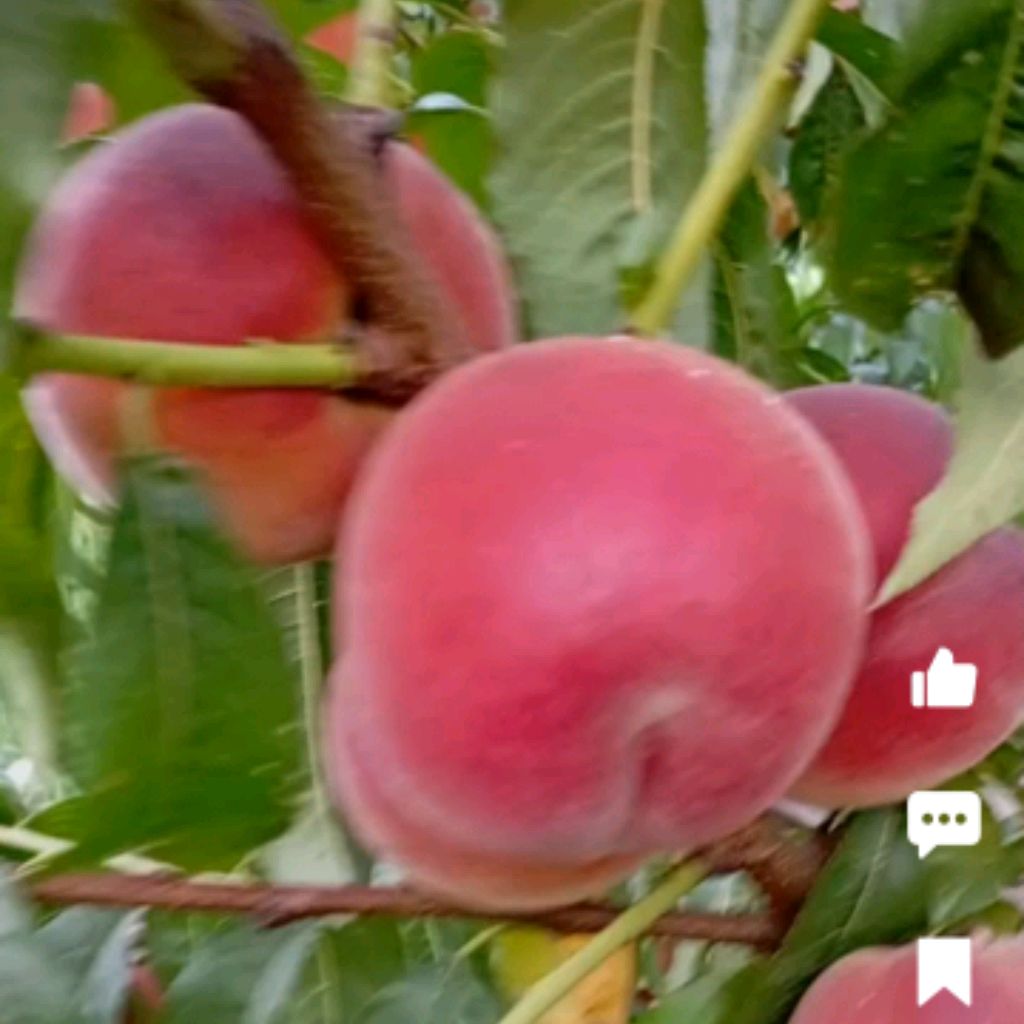The image size is (1024, 1024).
Task: Bookmark this video
Action: click(x=944, y=969)
